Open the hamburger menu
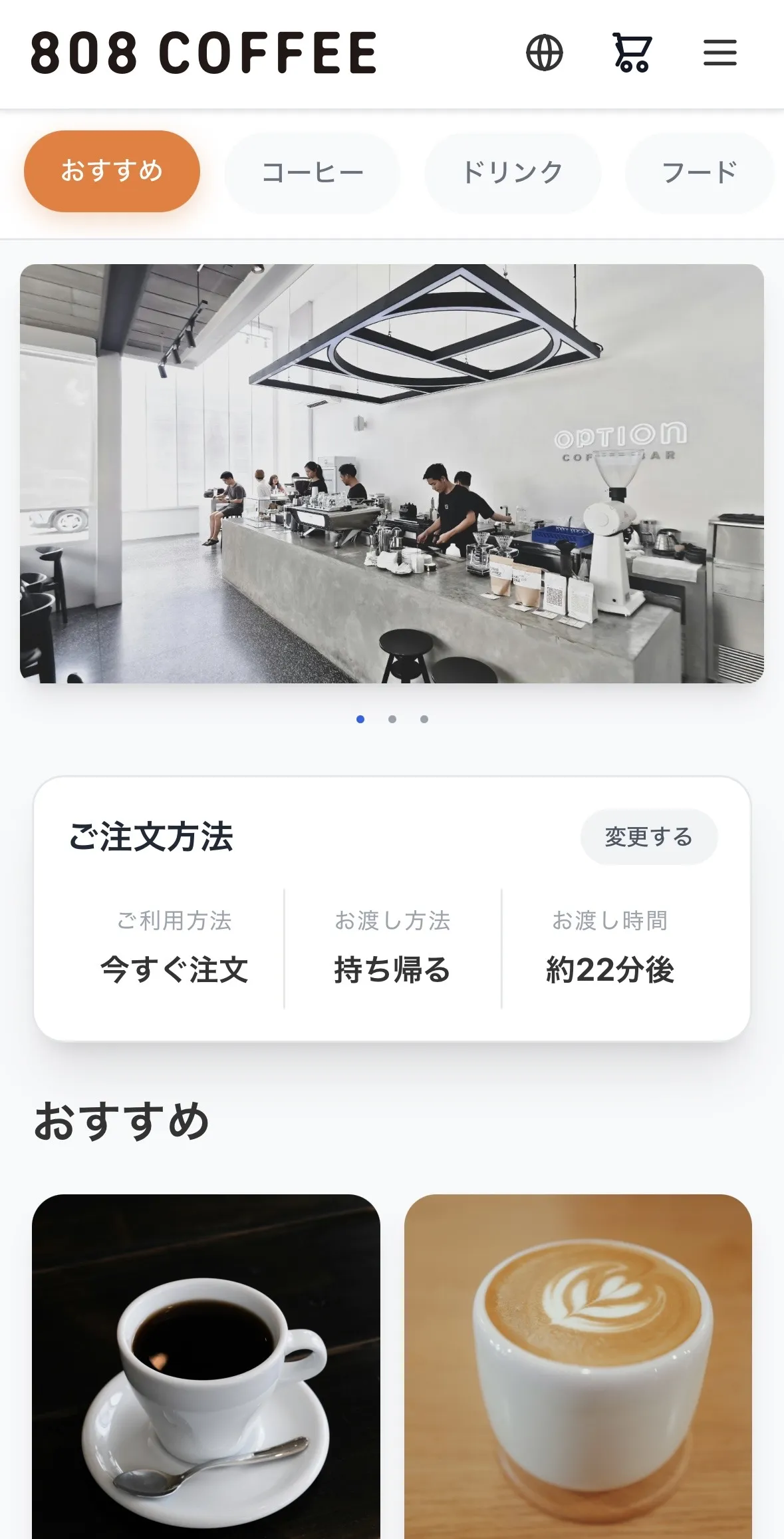 [719, 53]
